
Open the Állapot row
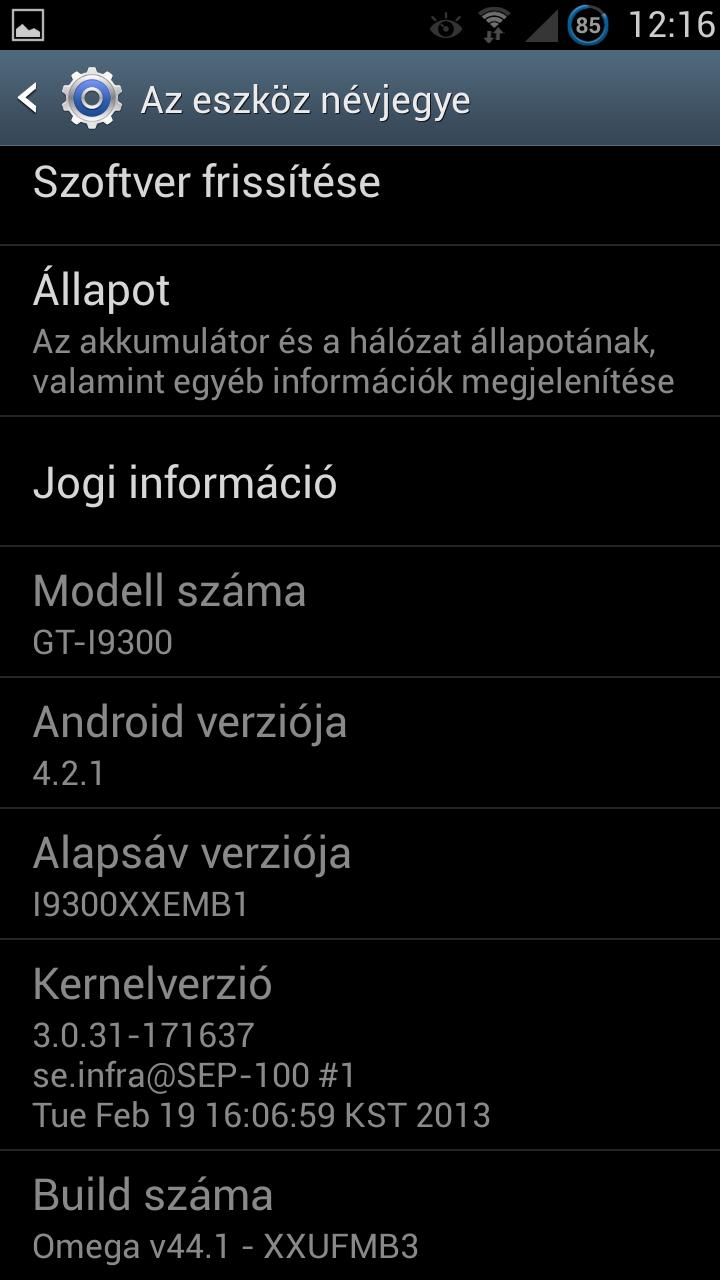pyautogui.click(x=360, y=331)
